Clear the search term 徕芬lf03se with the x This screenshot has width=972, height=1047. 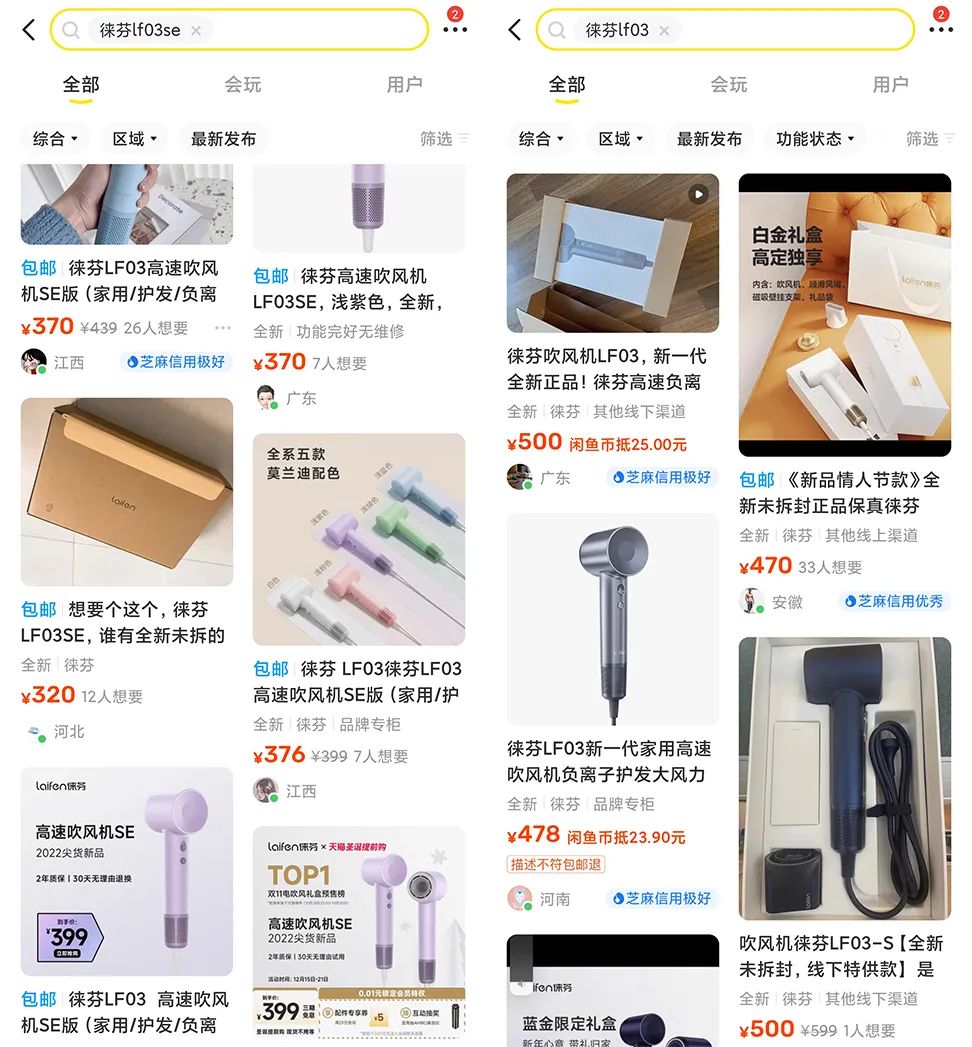pos(196,29)
